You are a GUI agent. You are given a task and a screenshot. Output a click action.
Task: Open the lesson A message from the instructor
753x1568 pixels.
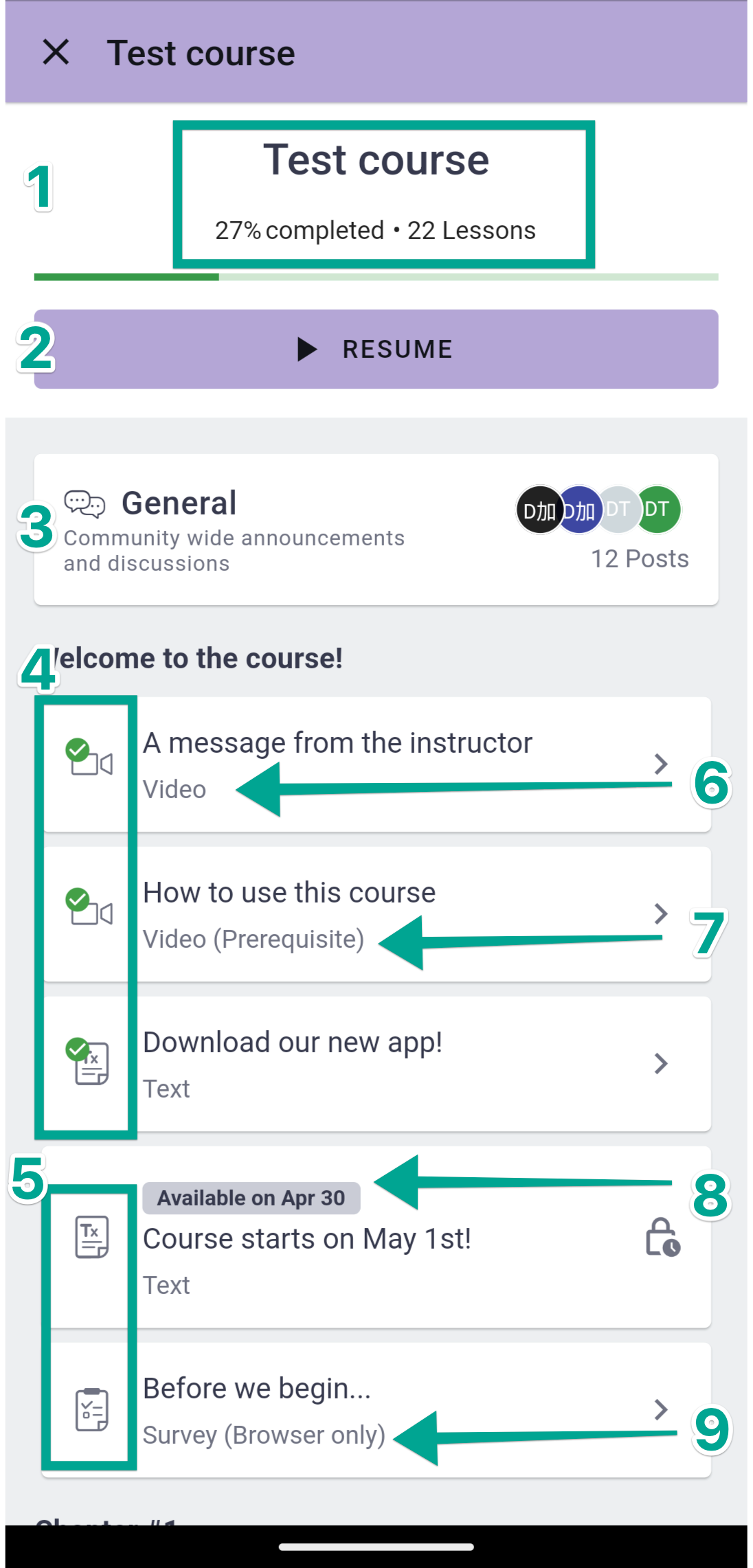(376, 764)
